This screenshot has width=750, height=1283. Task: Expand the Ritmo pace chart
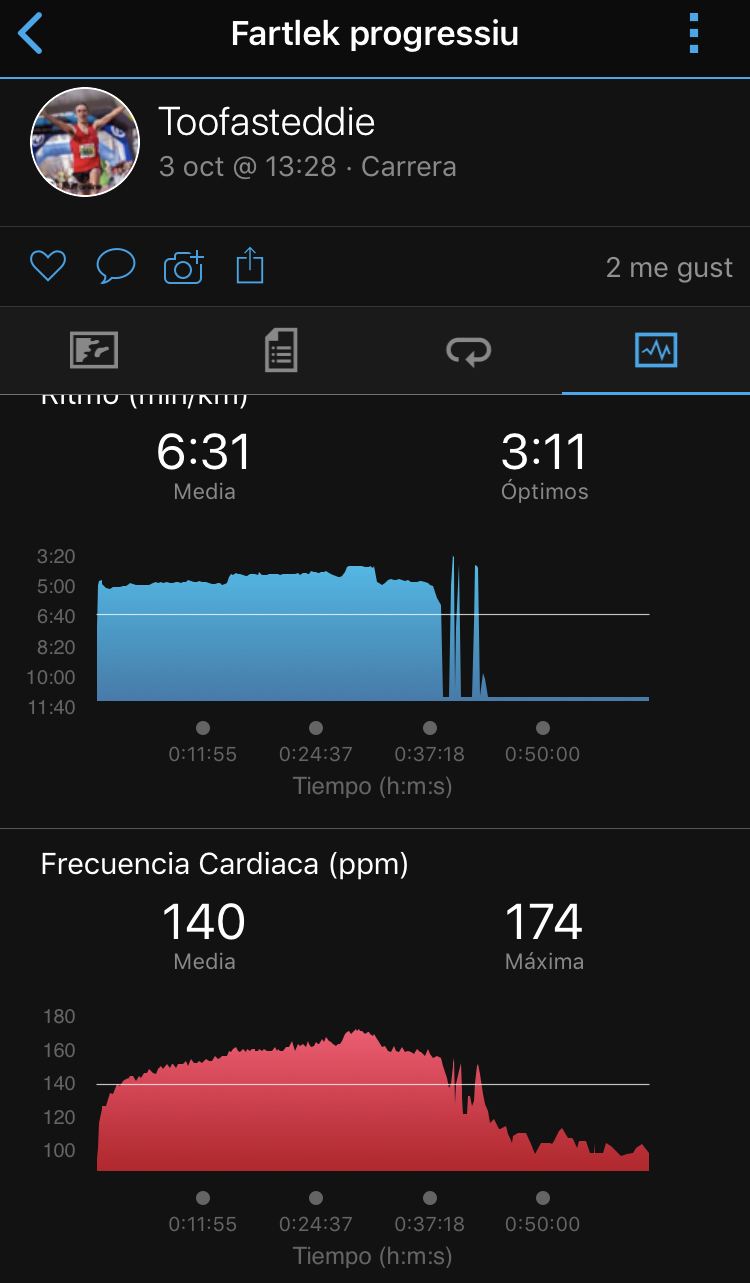point(372,630)
